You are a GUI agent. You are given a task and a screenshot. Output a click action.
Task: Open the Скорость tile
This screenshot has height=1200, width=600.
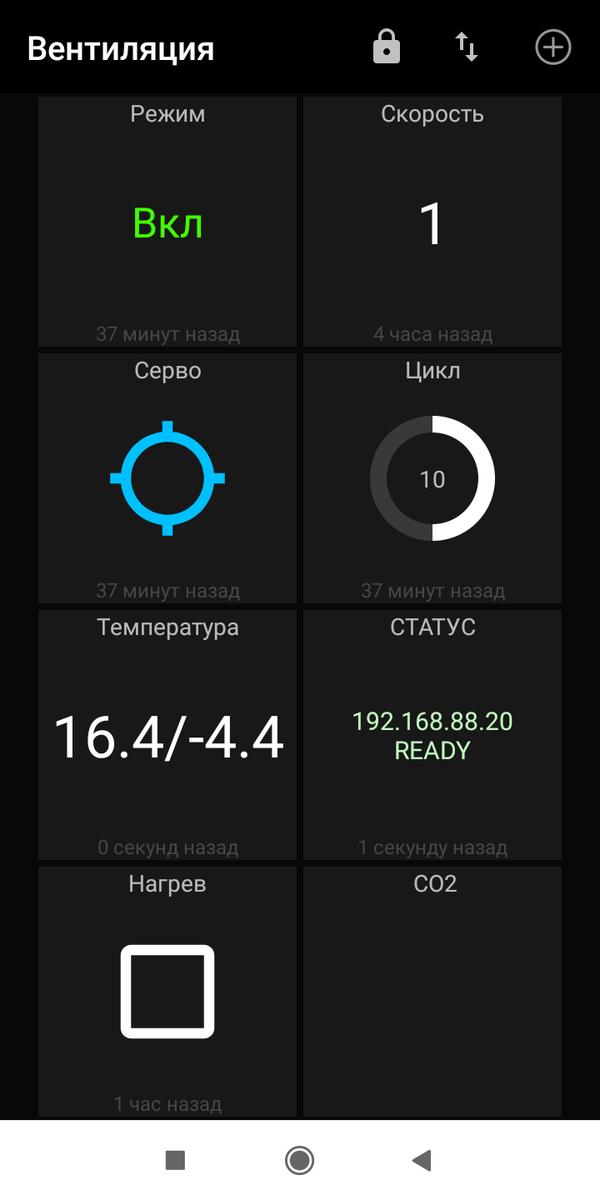tap(432, 223)
